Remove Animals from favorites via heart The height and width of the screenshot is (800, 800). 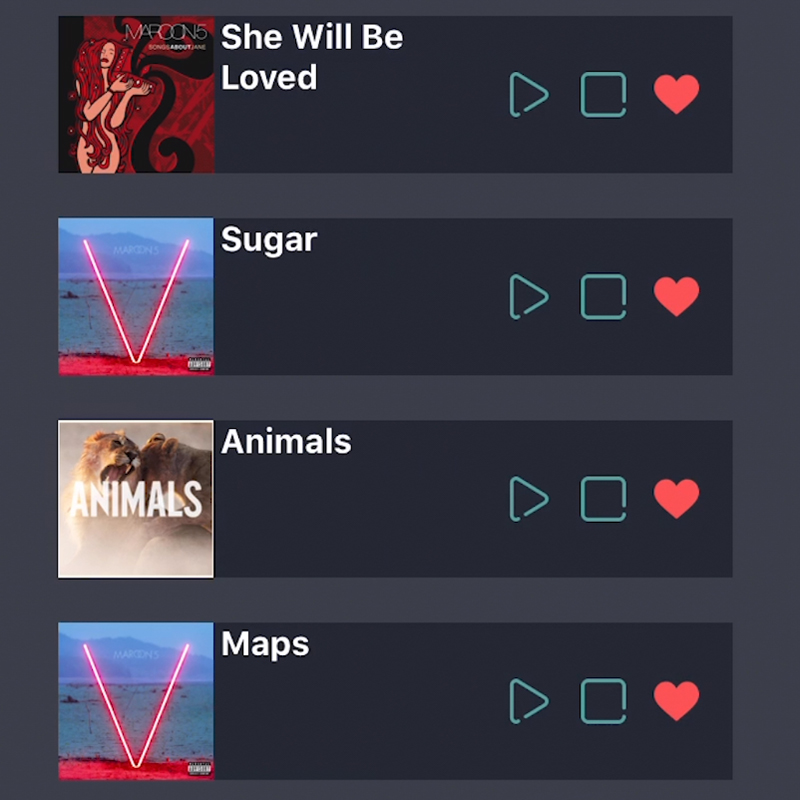pyautogui.click(x=676, y=499)
